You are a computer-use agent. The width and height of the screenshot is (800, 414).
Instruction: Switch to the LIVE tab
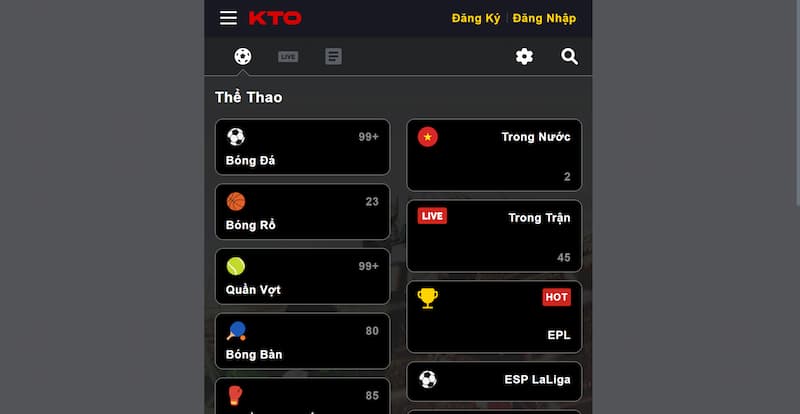pos(288,57)
